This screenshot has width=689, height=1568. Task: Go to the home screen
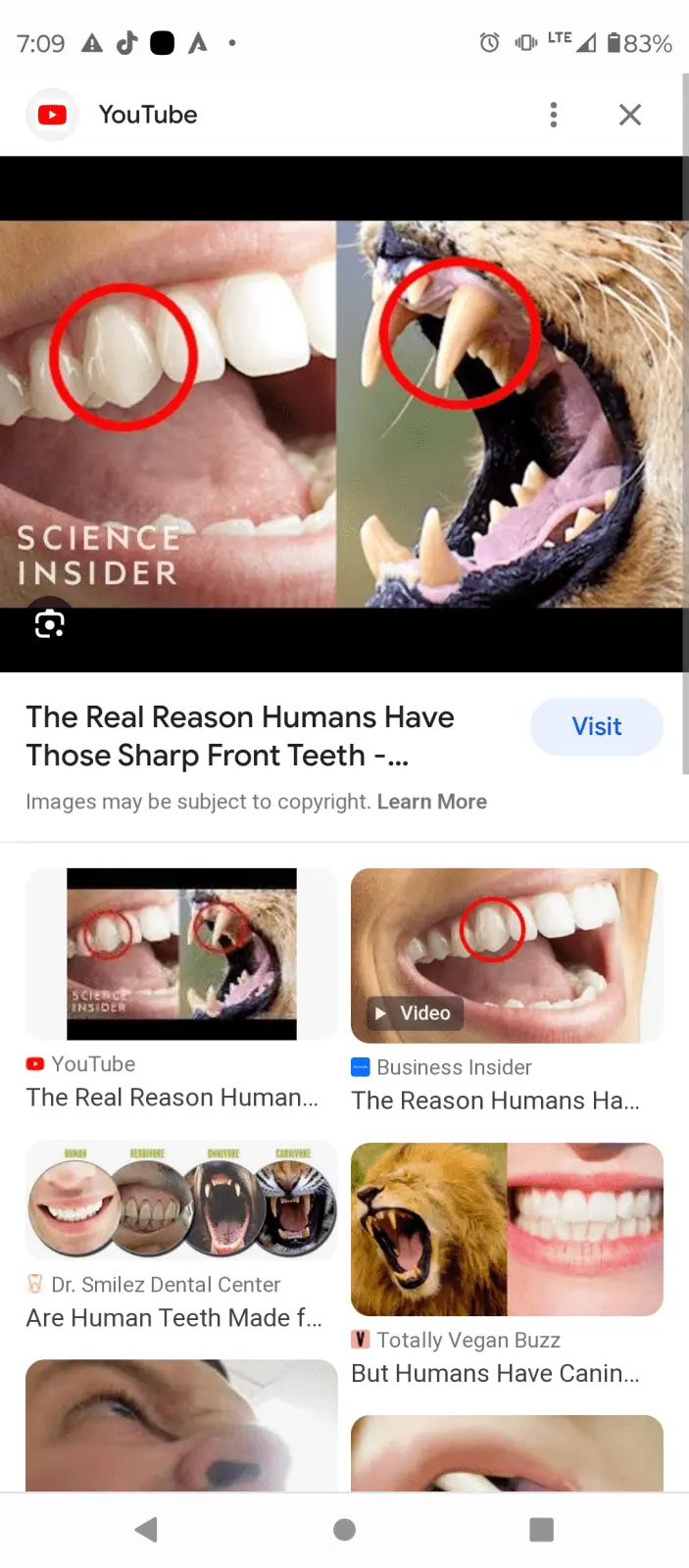[x=344, y=1529]
